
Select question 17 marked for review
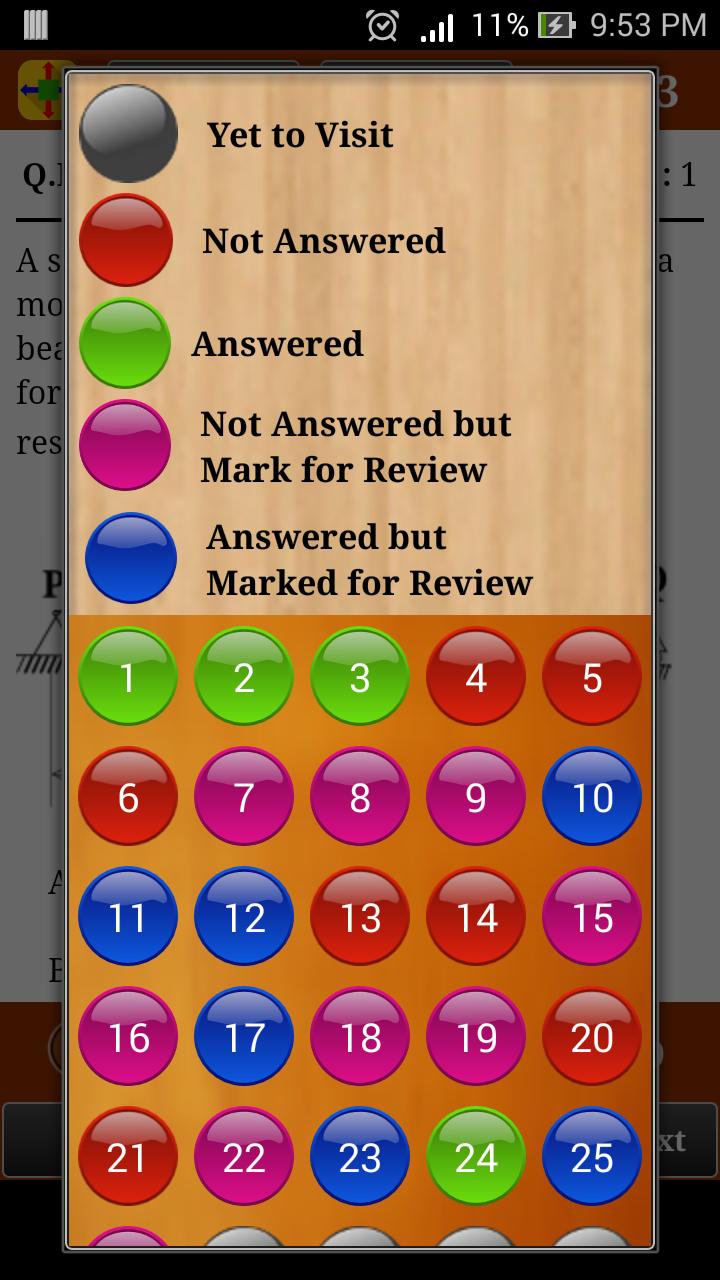point(244,1038)
